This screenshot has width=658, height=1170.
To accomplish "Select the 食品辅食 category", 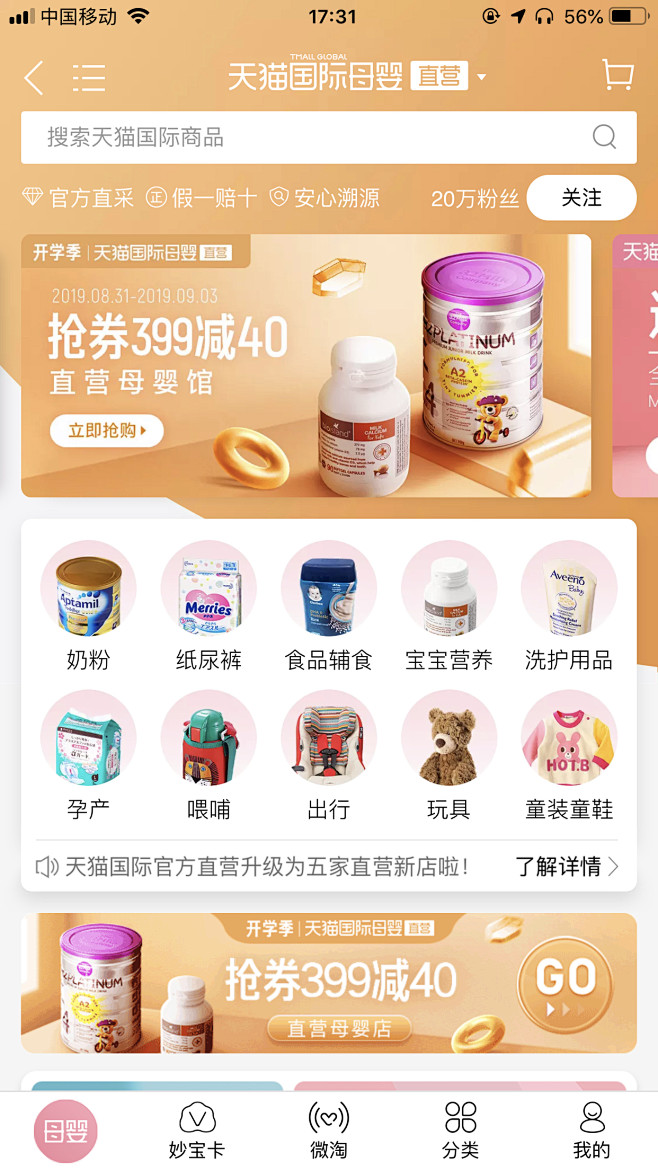I will (x=328, y=607).
